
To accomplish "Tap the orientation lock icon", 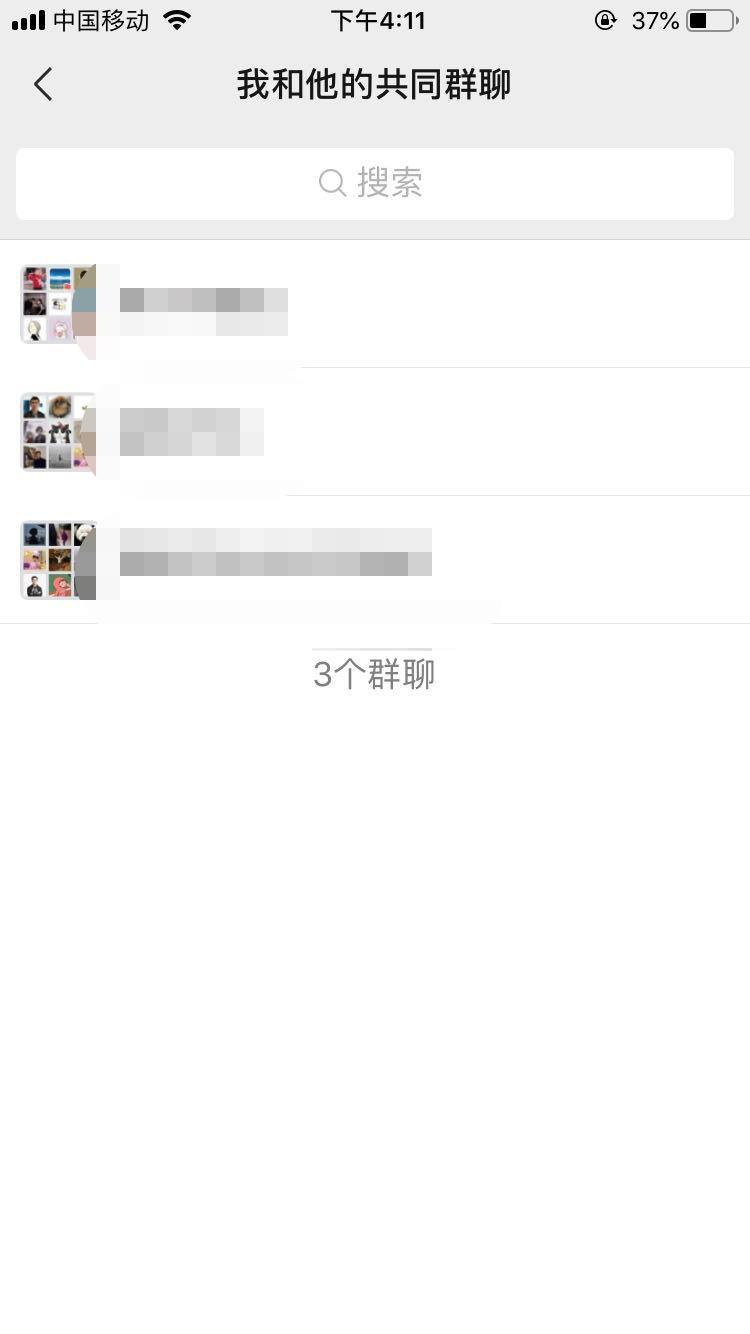I will [606, 19].
